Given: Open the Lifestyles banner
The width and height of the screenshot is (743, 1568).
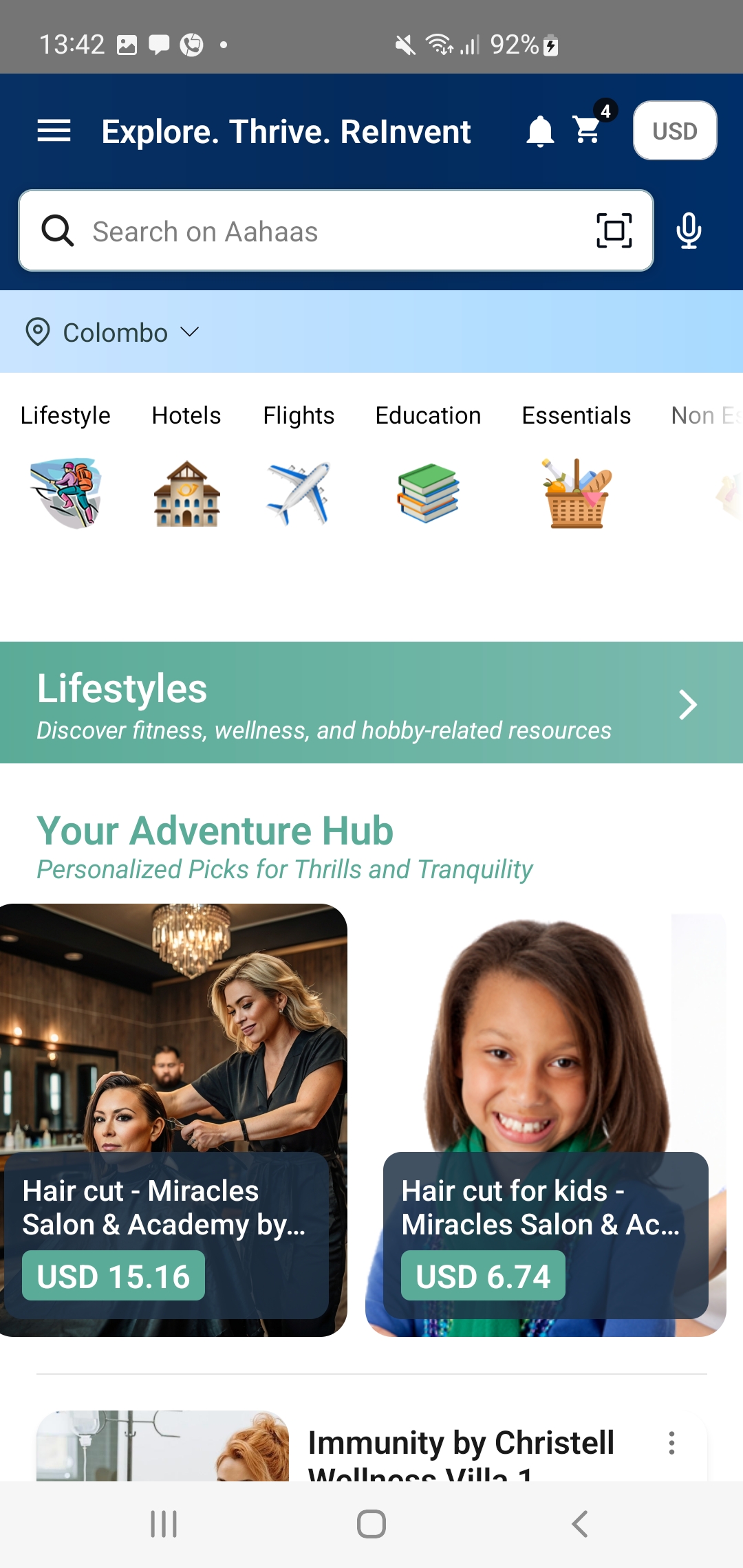Looking at the screenshot, I should pyautogui.click(x=371, y=702).
